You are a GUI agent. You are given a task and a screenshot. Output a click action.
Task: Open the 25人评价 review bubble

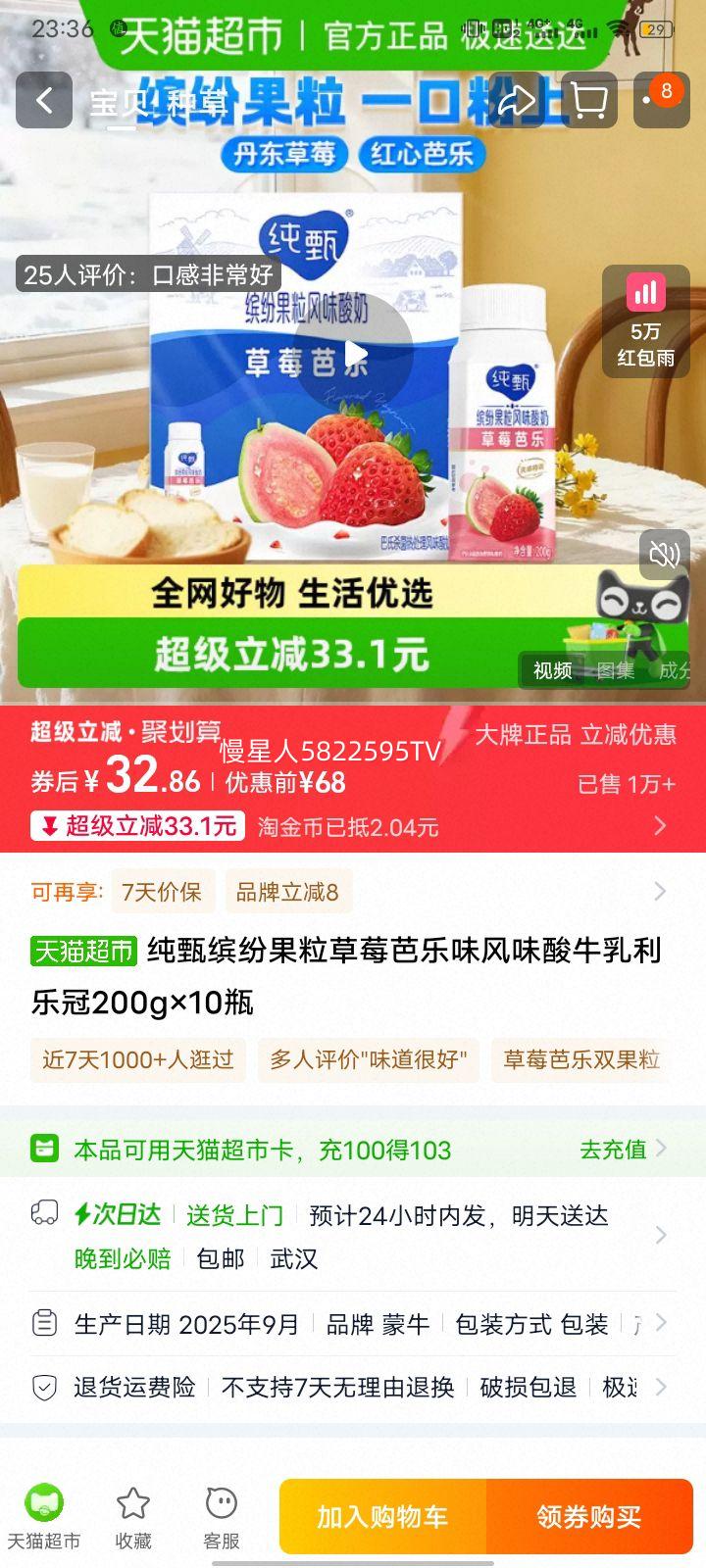(149, 274)
